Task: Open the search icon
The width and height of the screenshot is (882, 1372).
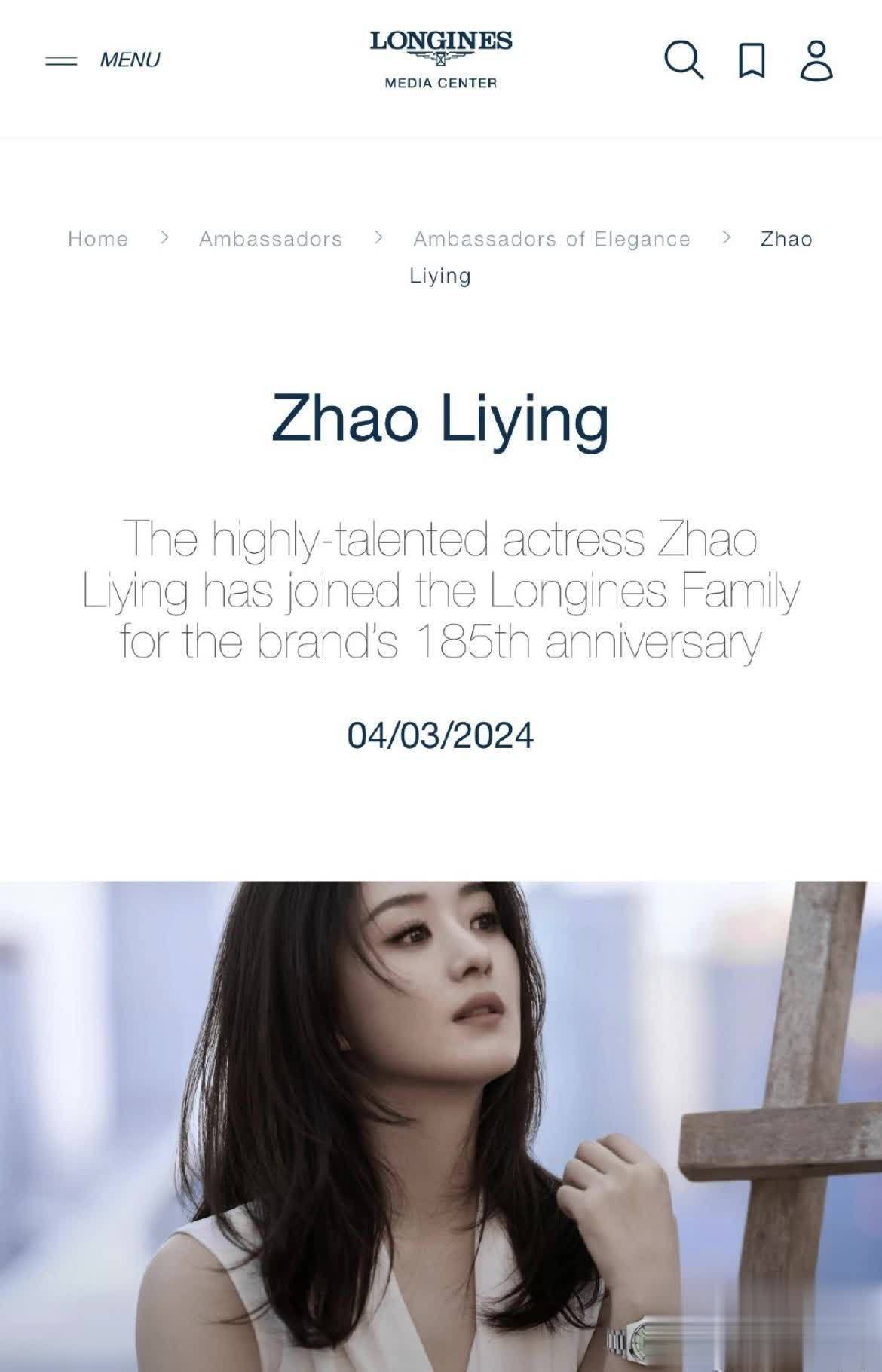Action: pos(683,60)
